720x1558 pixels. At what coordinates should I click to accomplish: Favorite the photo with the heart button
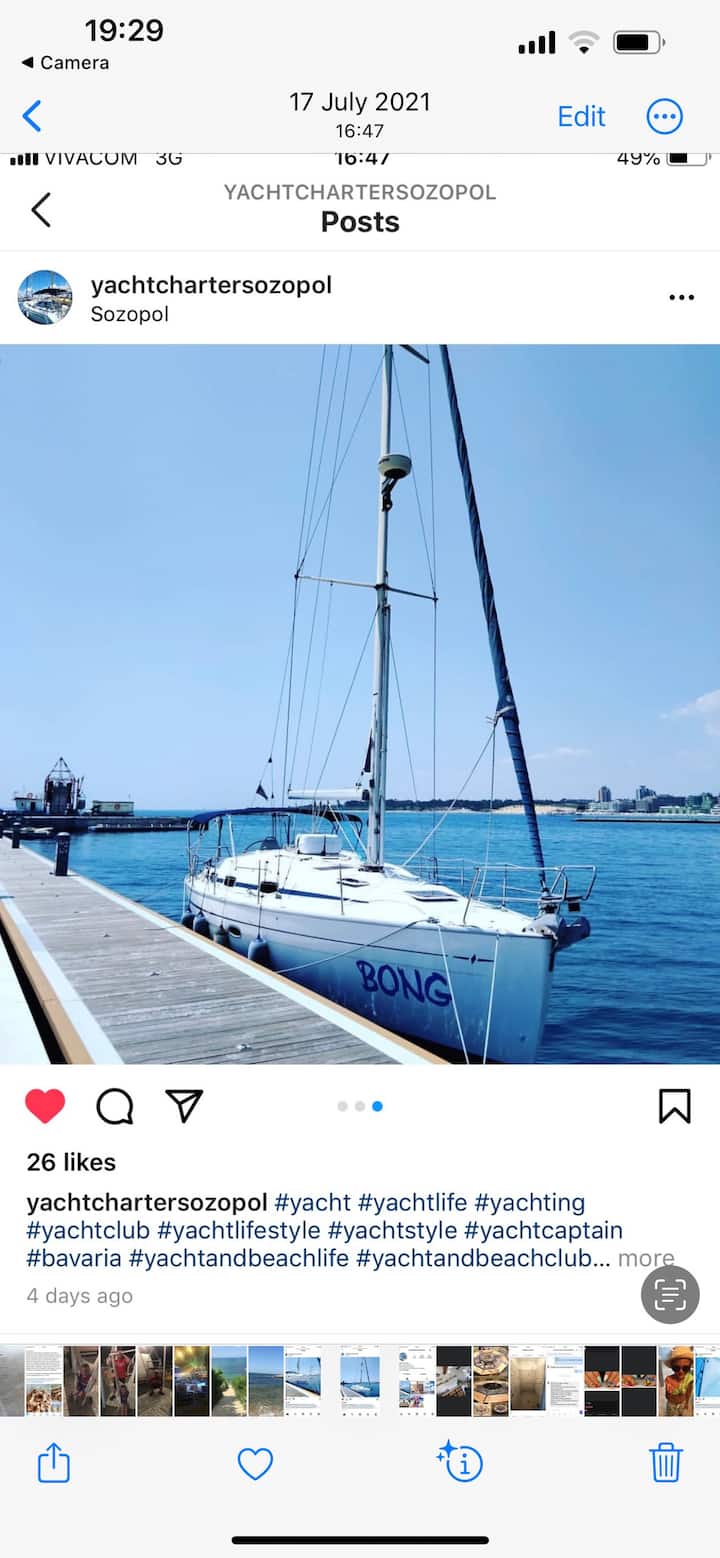click(x=255, y=1463)
